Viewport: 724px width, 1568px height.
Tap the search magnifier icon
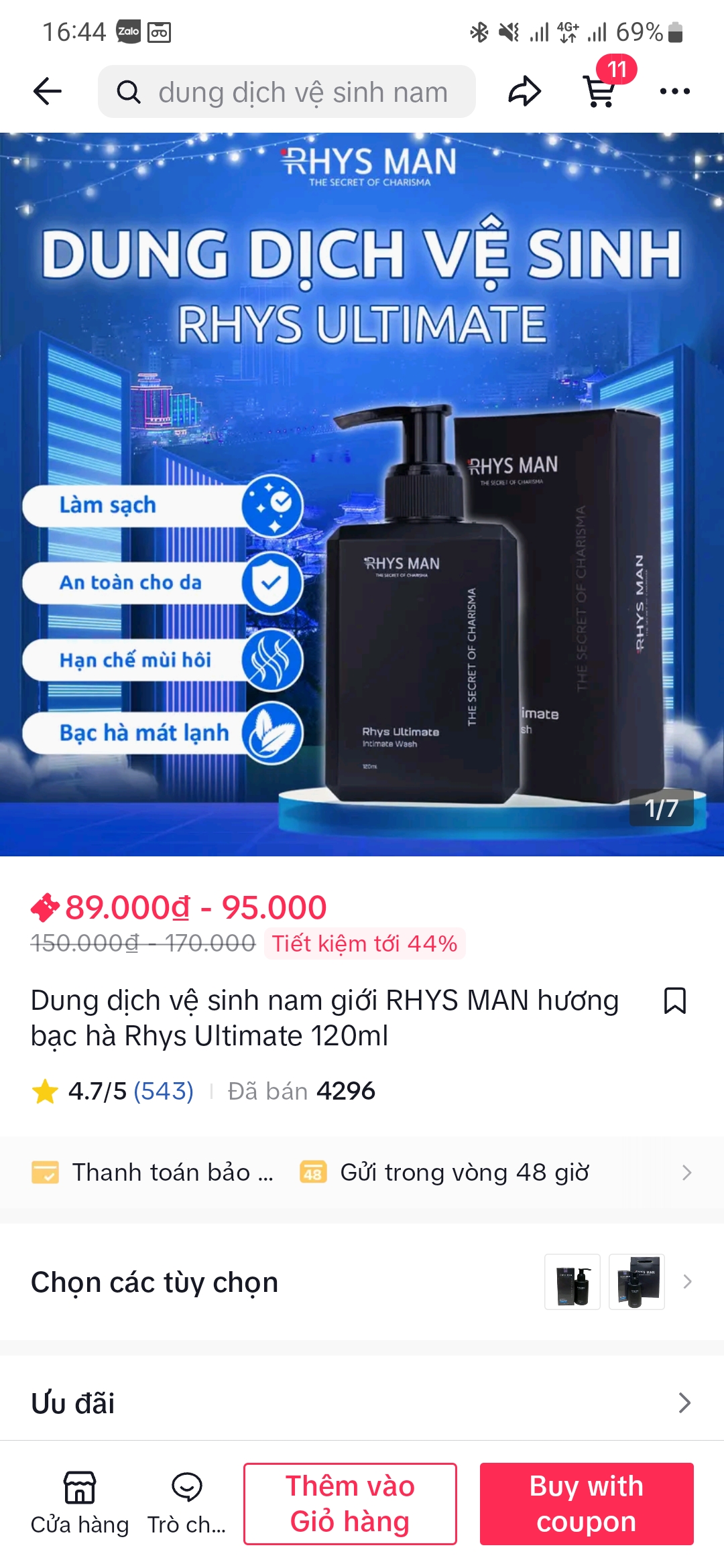pyautogui.click(x=129, y=91)
